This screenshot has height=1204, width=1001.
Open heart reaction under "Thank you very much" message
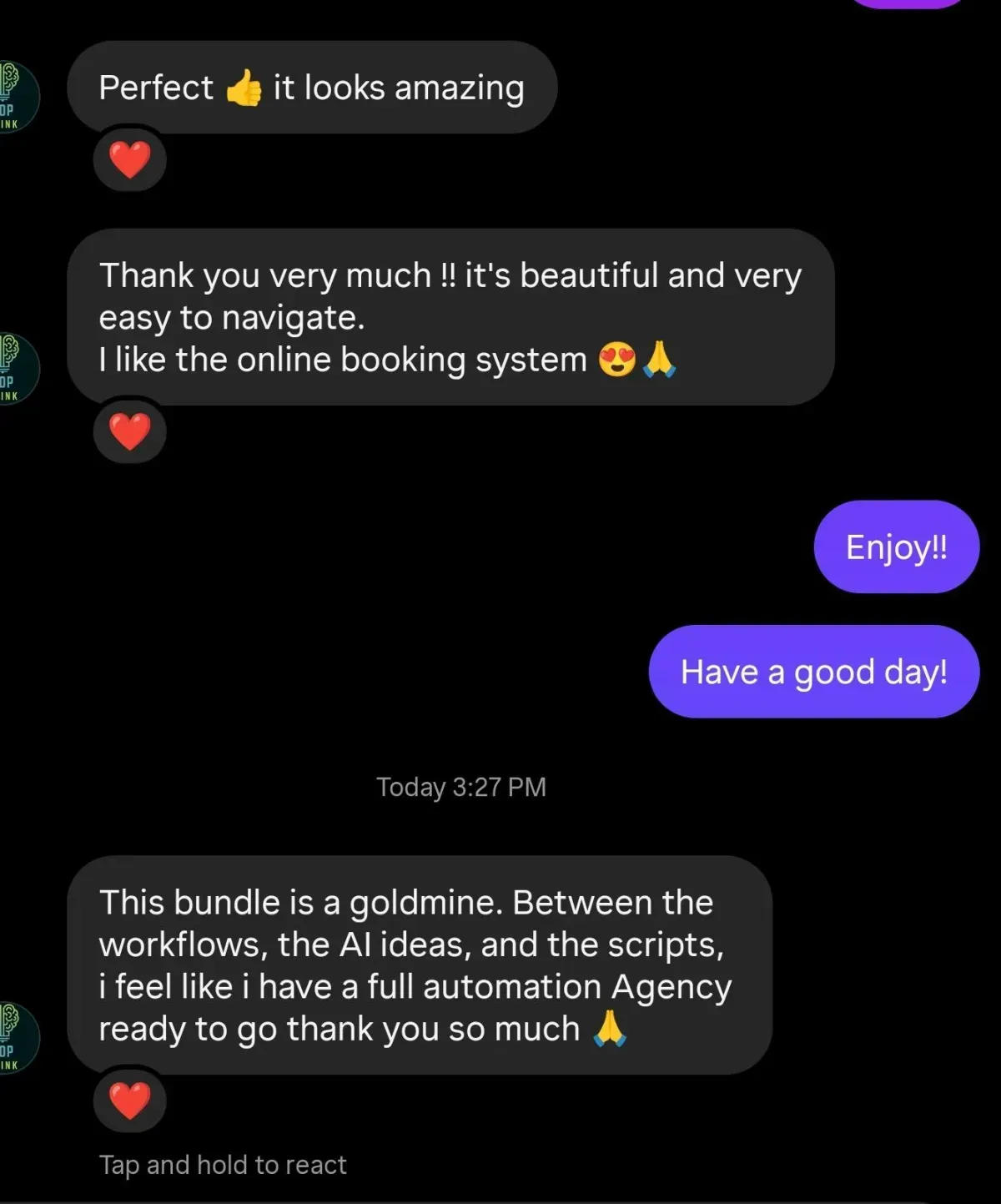[x=129, y=431]
